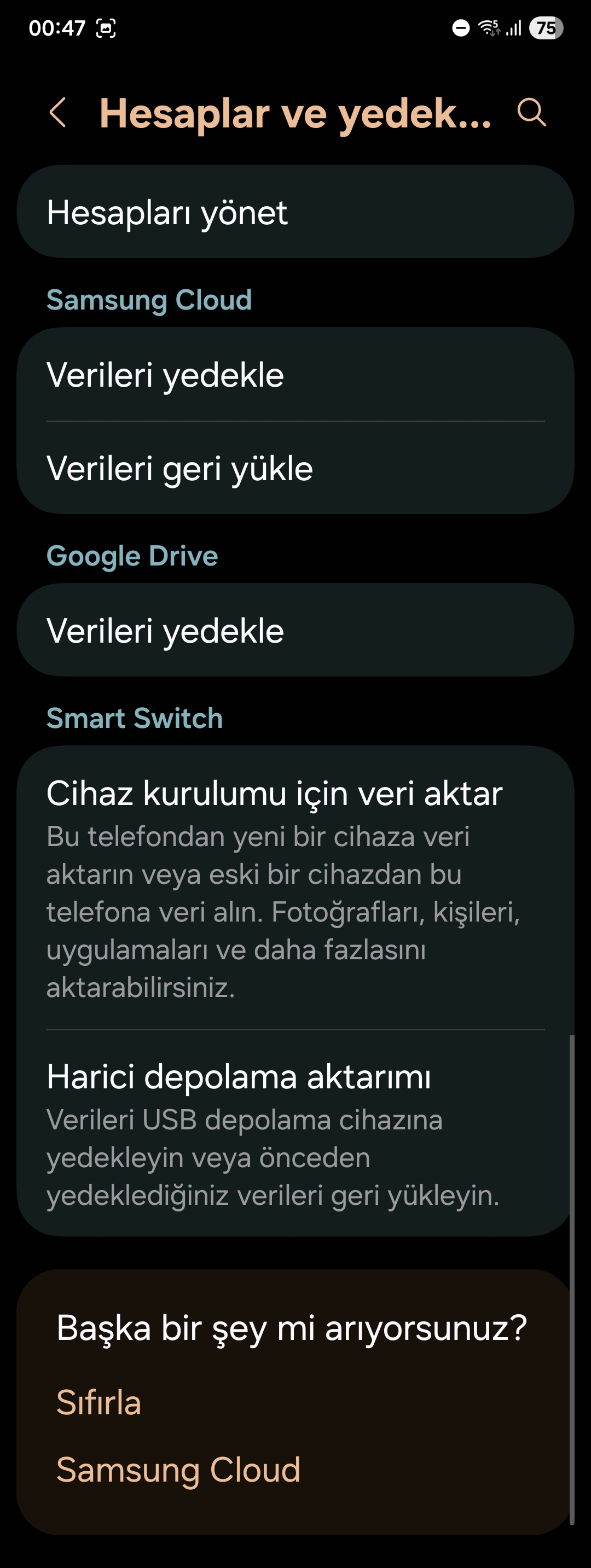Open Verileri yedekle under Google Drive

point(295,630)
